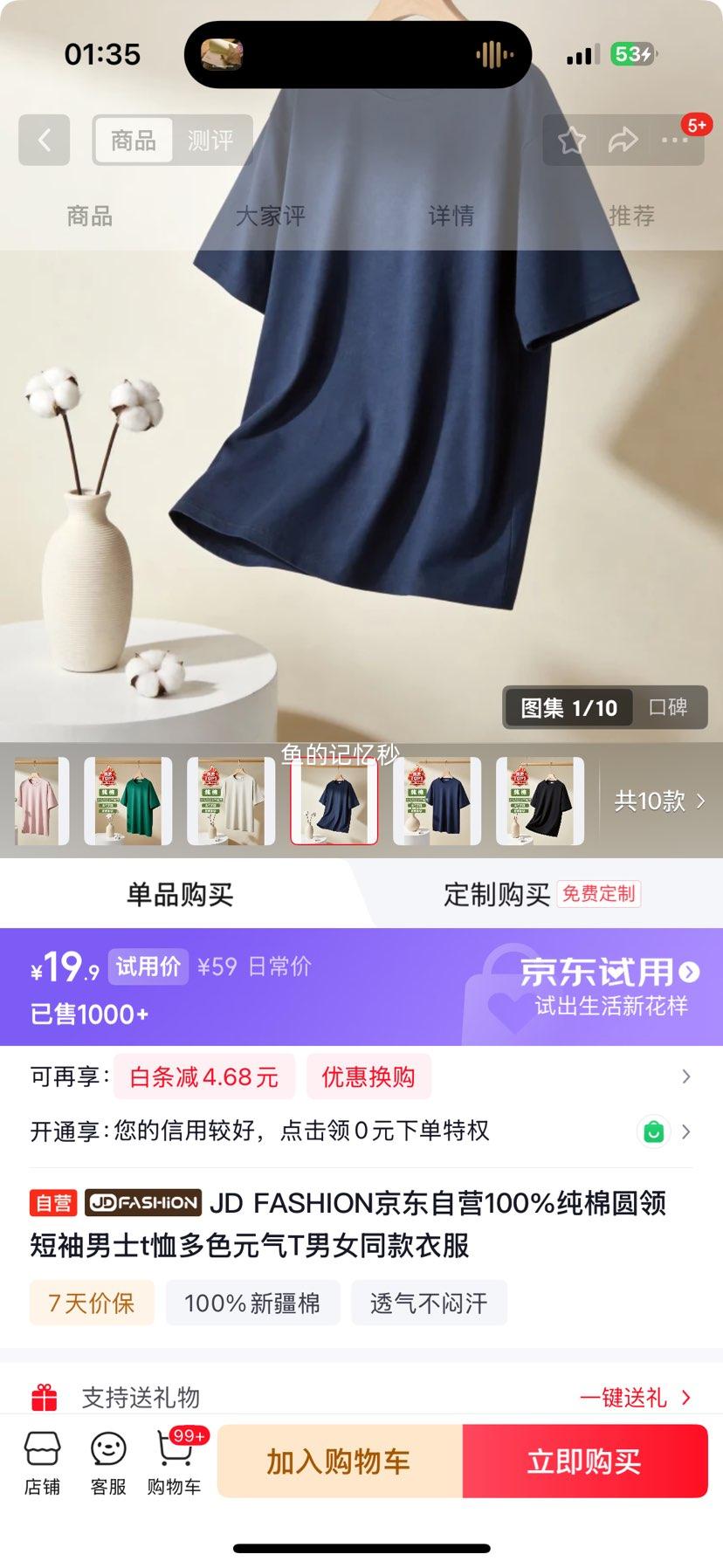The height and width of the screenshot is (1568, 723).
Task: Add item to cart via 加入购物车
Action: point(339,1461)
